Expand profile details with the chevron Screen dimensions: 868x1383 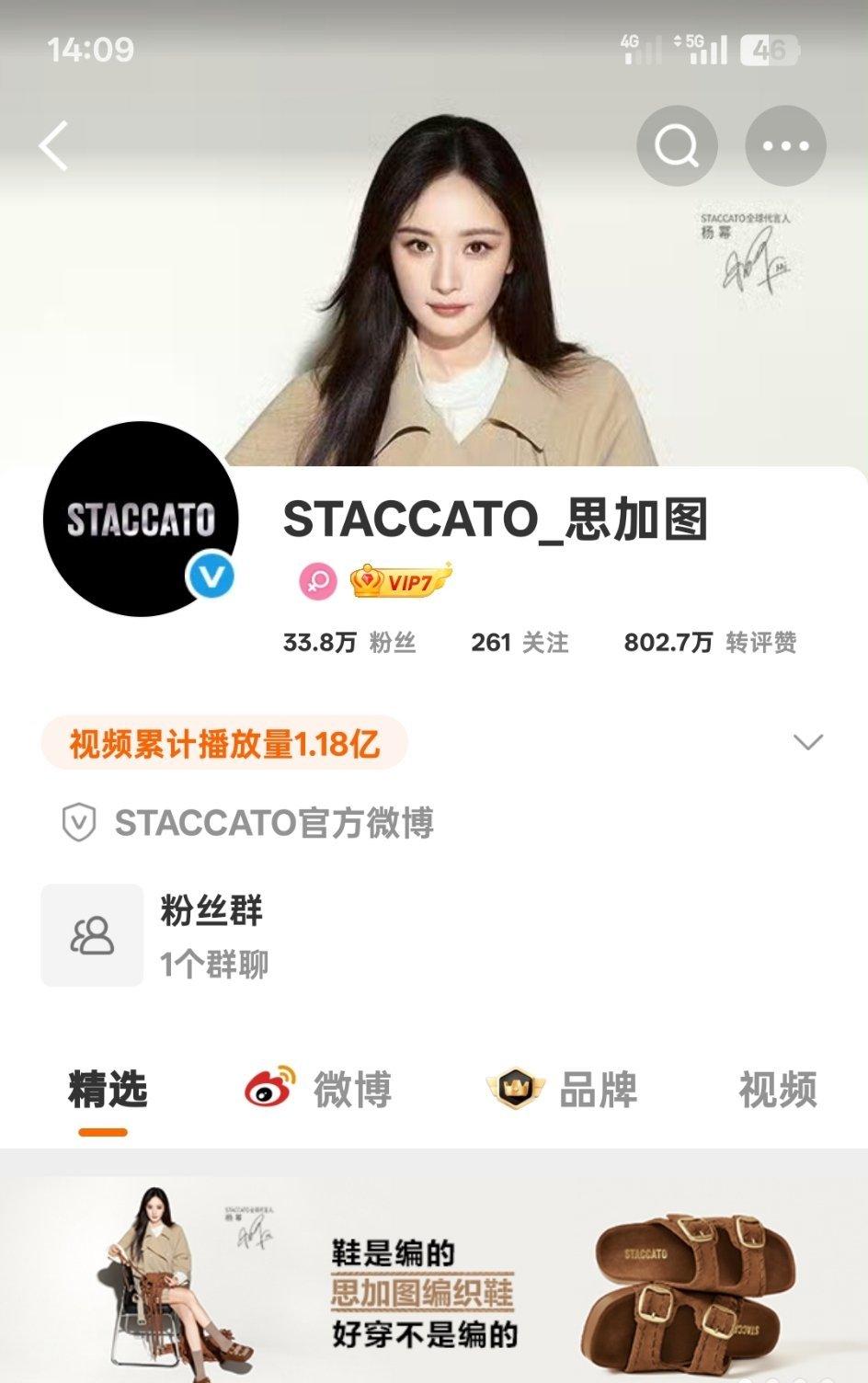pyautogui.click(x=807, y=741)
